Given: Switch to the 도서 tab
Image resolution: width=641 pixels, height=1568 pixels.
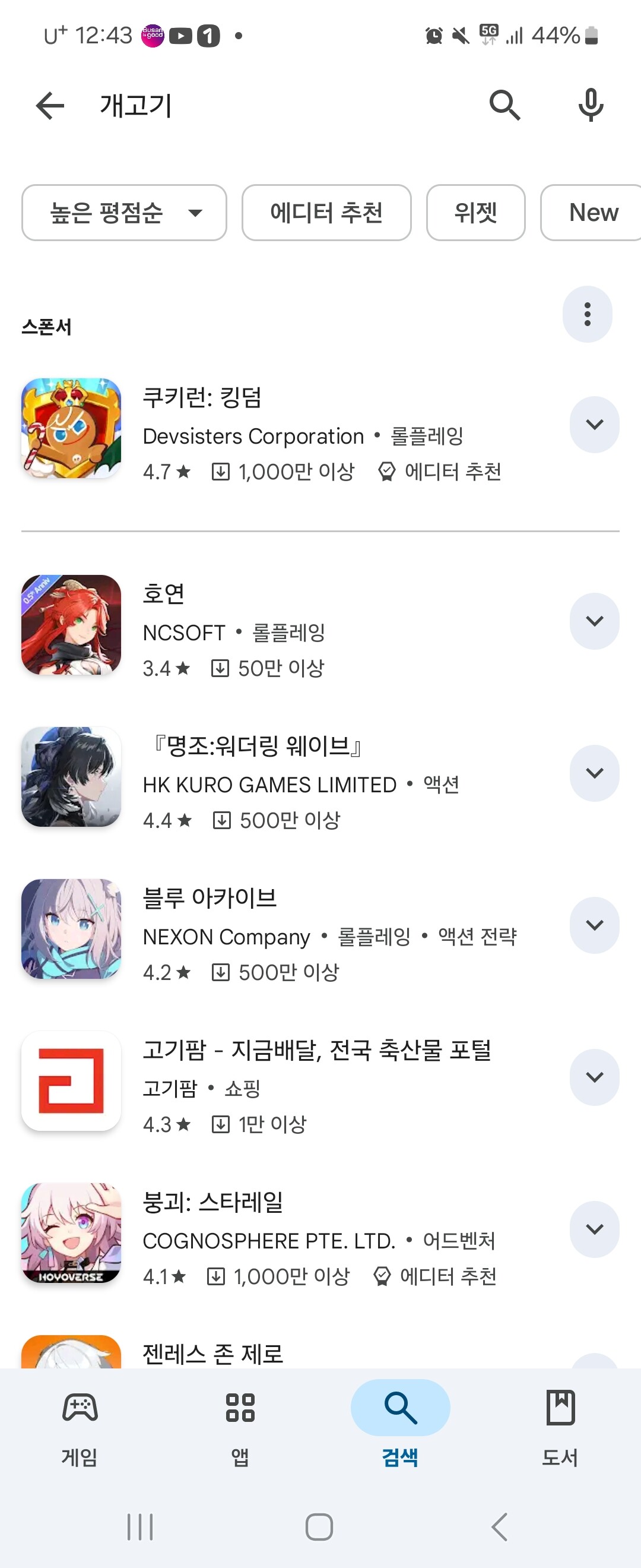Looking at the screenshot, I should [560, 1426].
